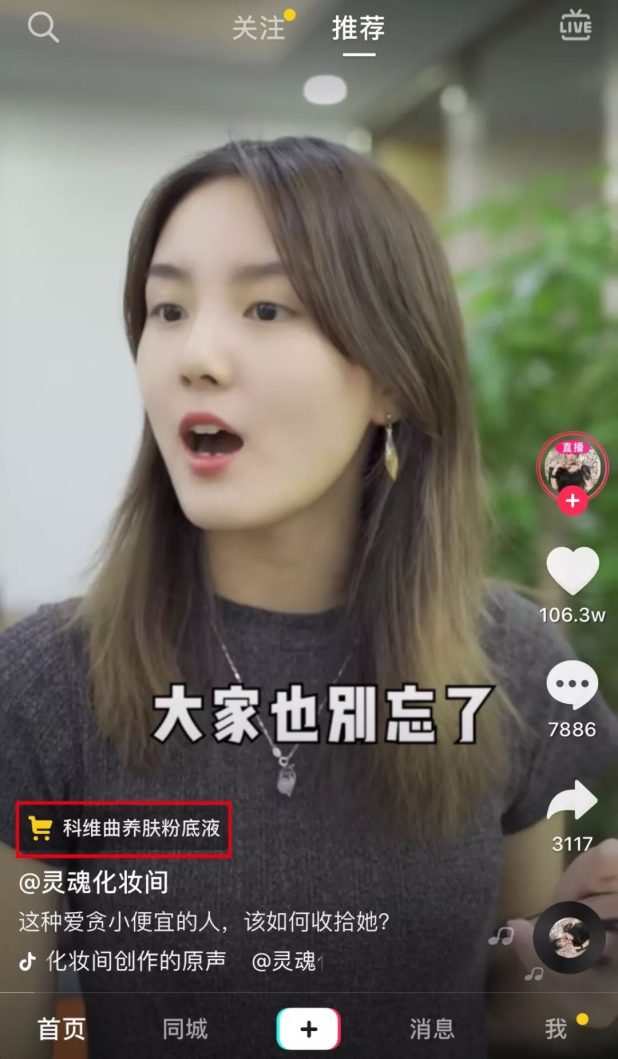
Task: Open the 化妆间创作的原声 sound link
Action: (x=136, y=961)
